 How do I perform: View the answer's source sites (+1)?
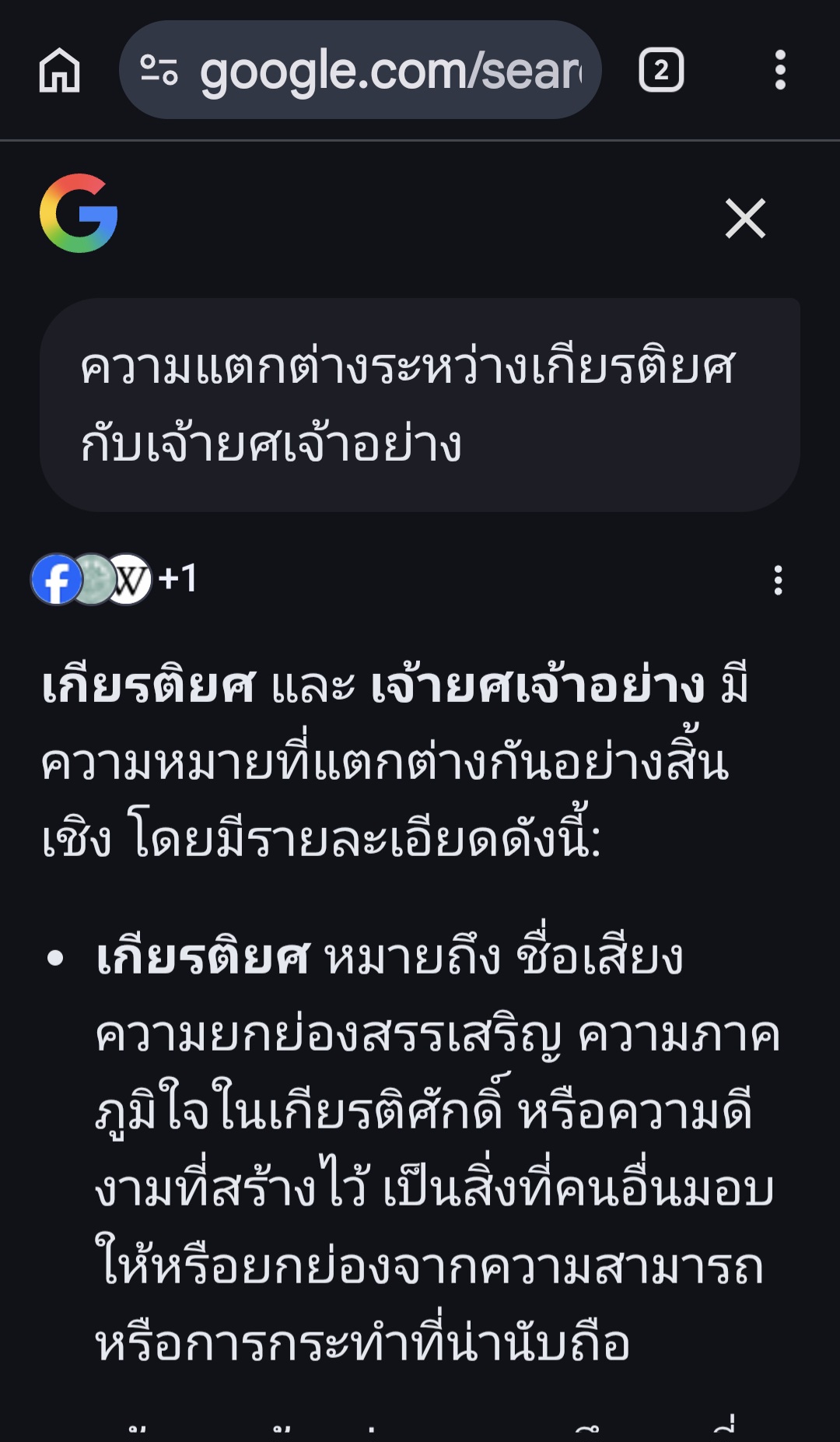click(114, 579)
